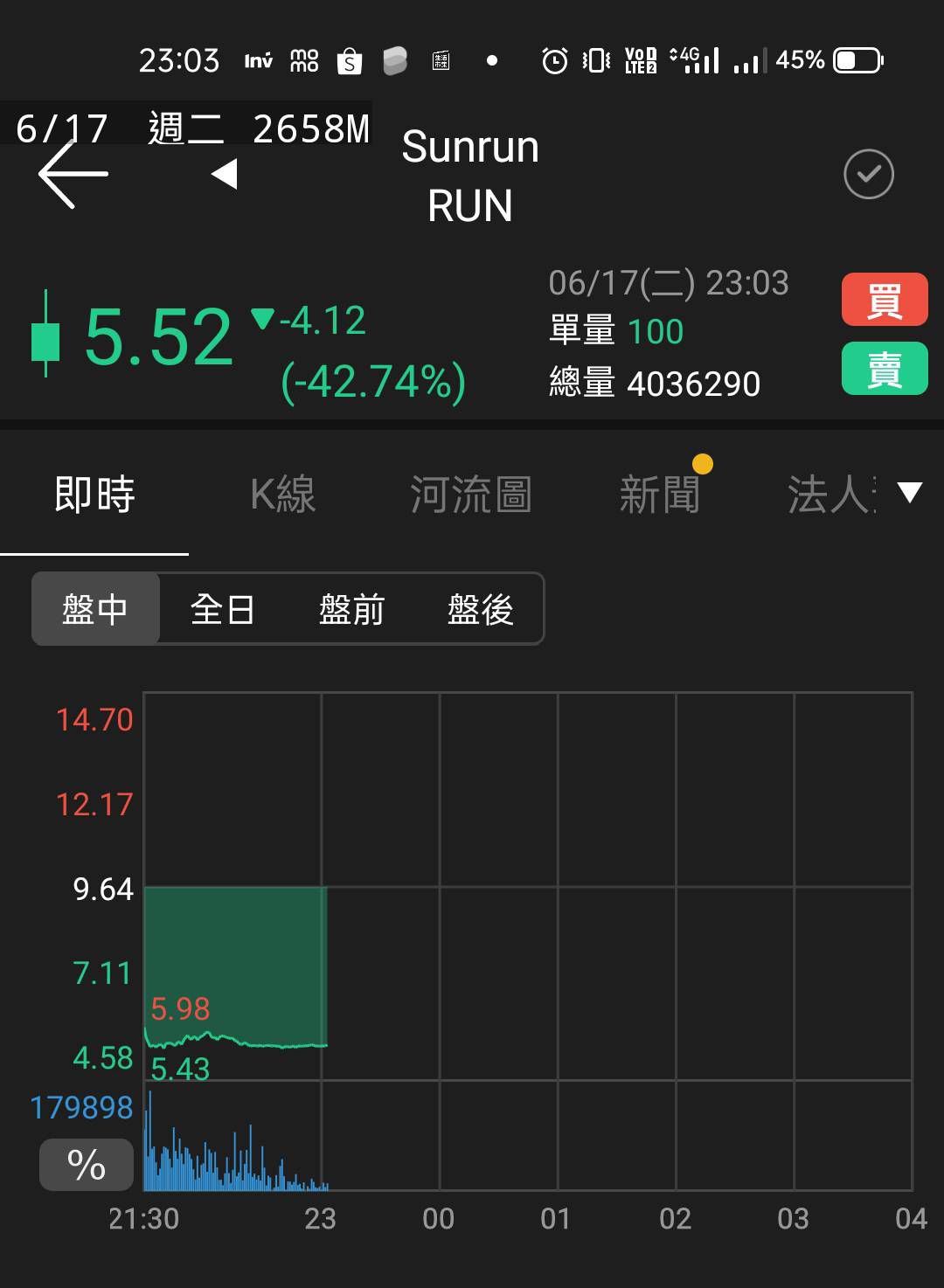Tap the green 賣 sell button
This screenshot has width=944, height=1288.
point(884,369)
